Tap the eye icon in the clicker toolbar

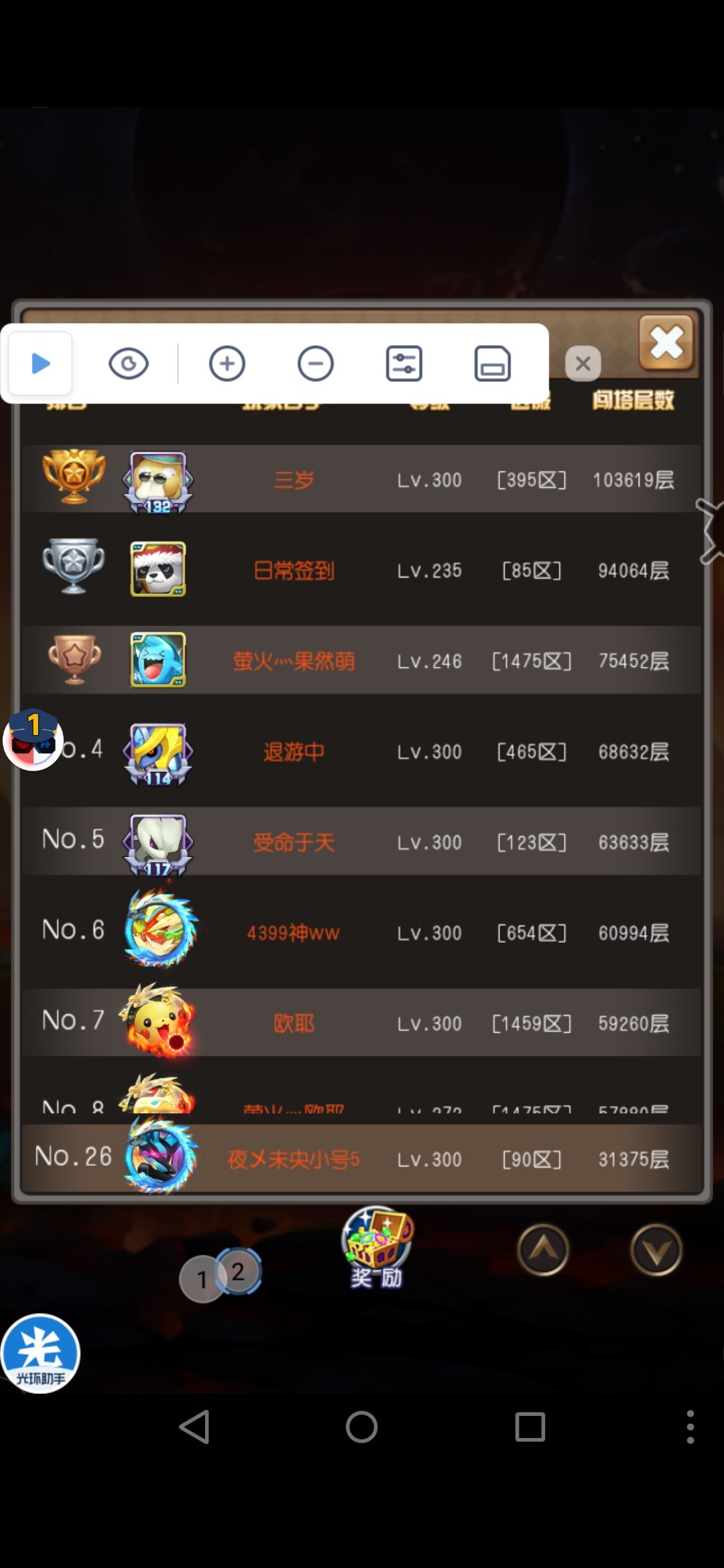coord(128,364)
